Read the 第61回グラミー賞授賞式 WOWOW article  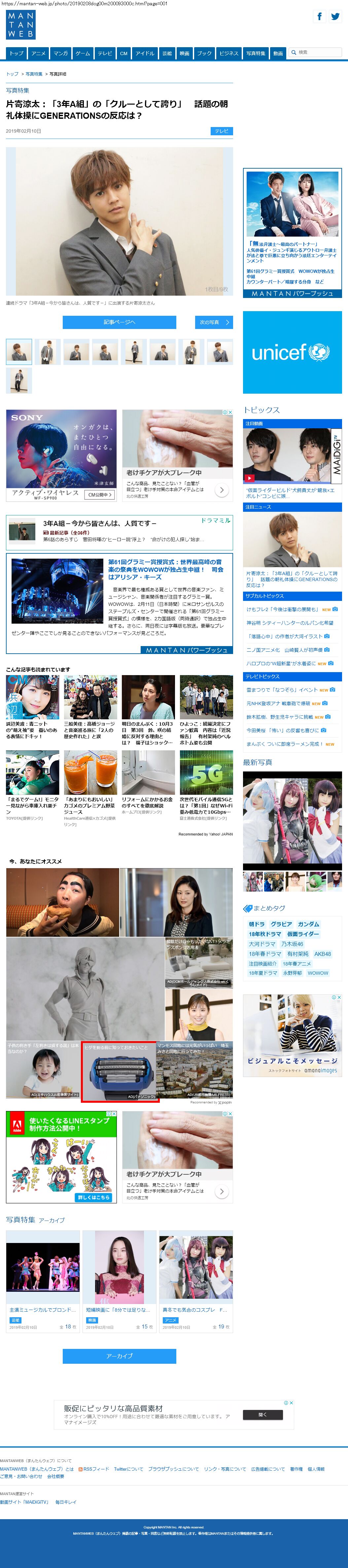(x=165, y=569)
